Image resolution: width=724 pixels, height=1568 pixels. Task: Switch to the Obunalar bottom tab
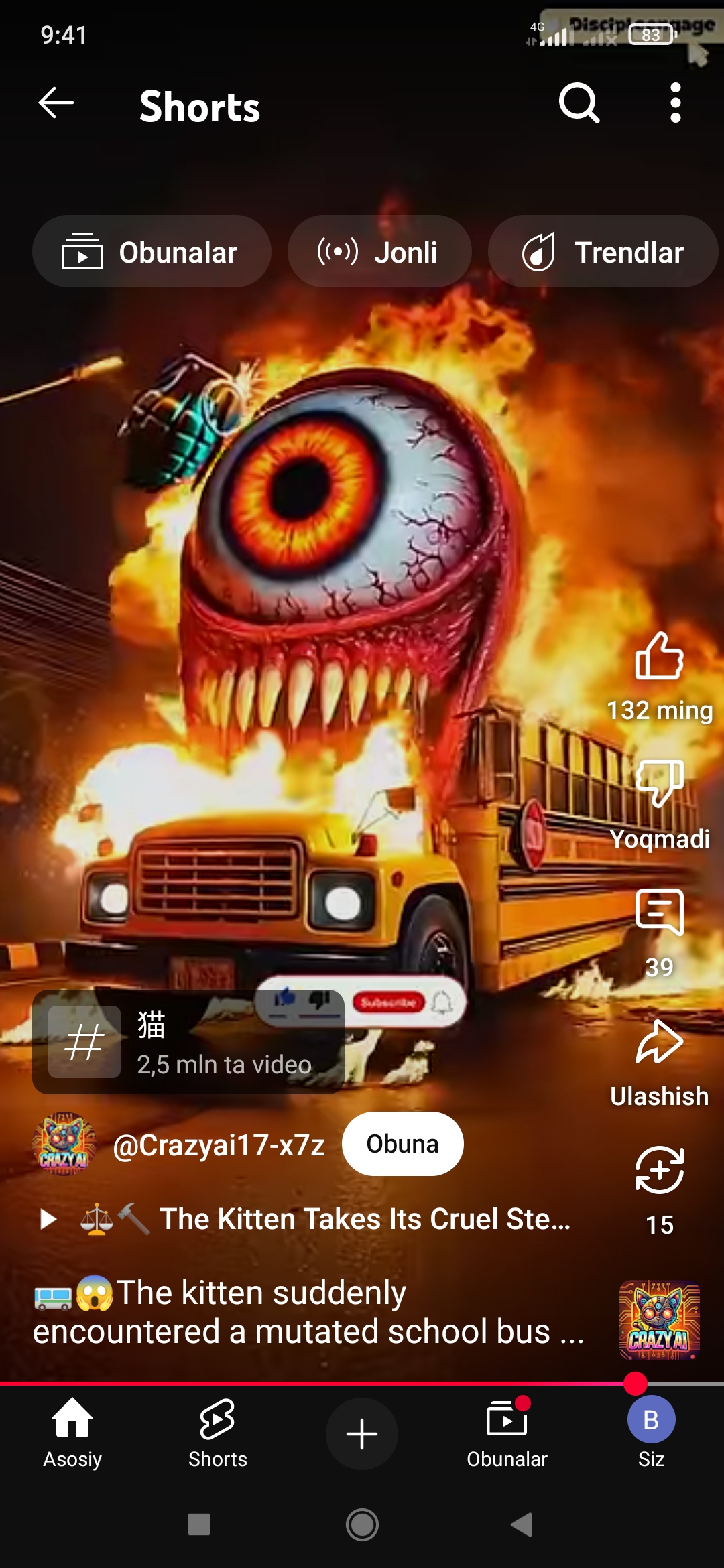[507, 1433]
